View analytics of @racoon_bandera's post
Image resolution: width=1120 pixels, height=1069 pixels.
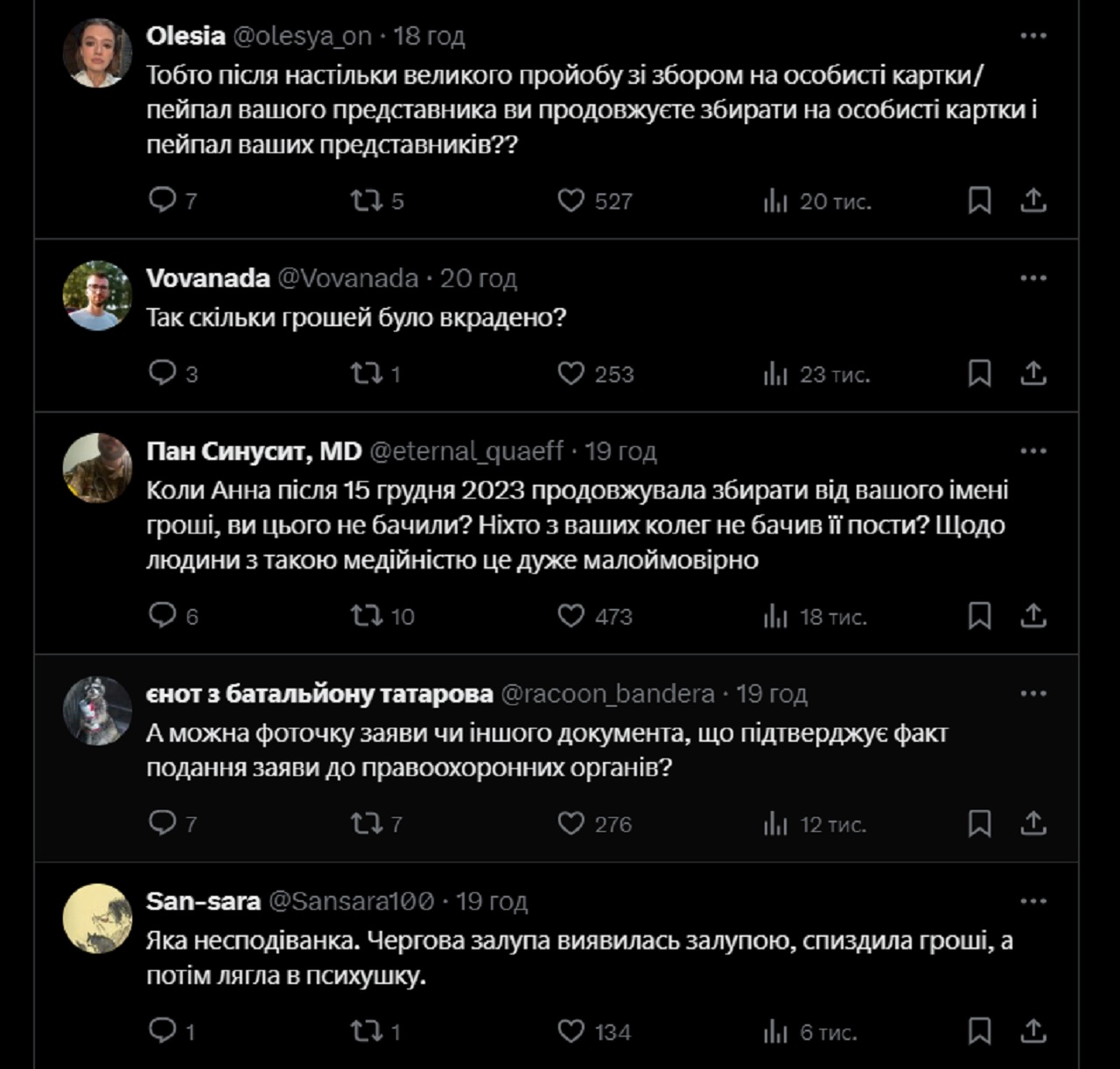pyautogui.click(x=776, y=823)
